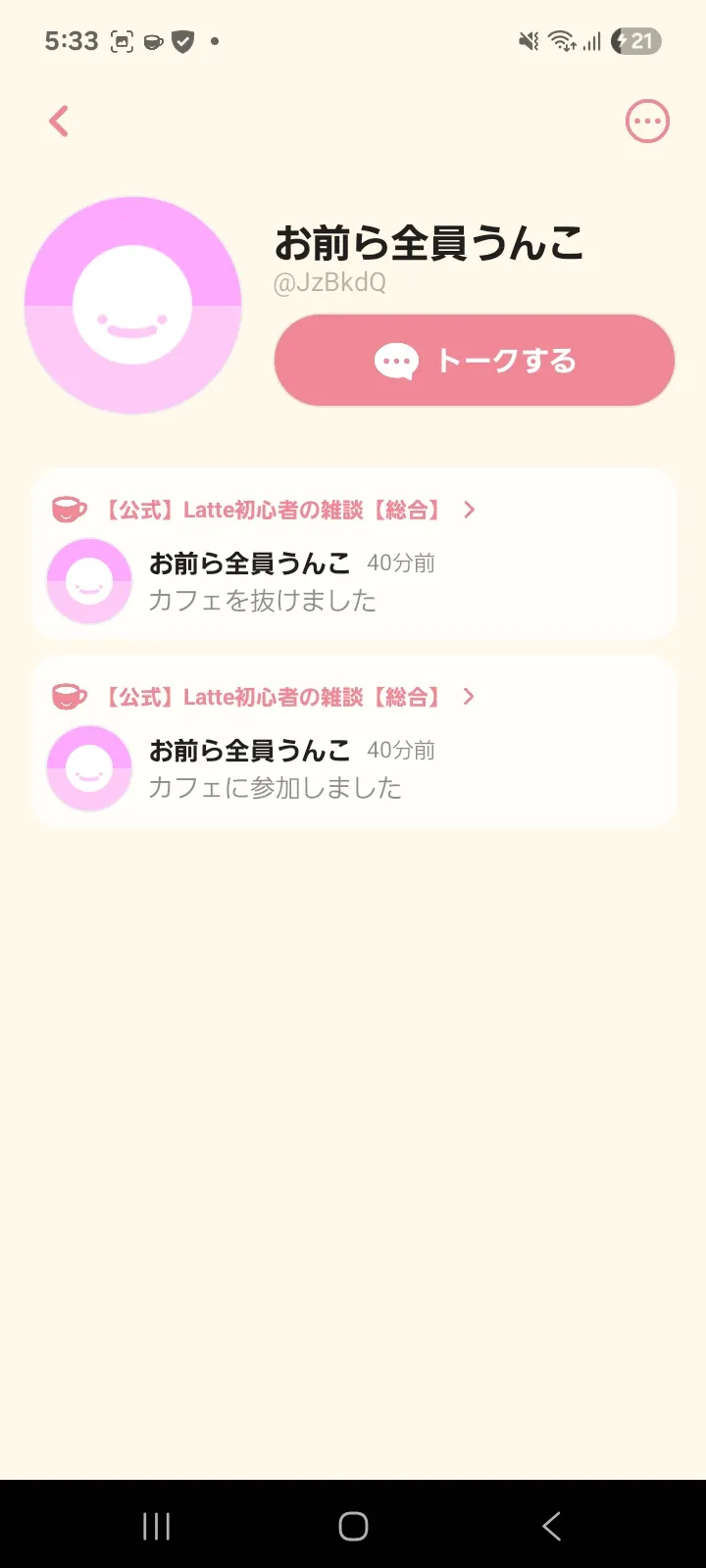Viewport: 706px width, 1568px height.
Task: Open cafe link above カフェを抜けました
Action: pos(273,510)
